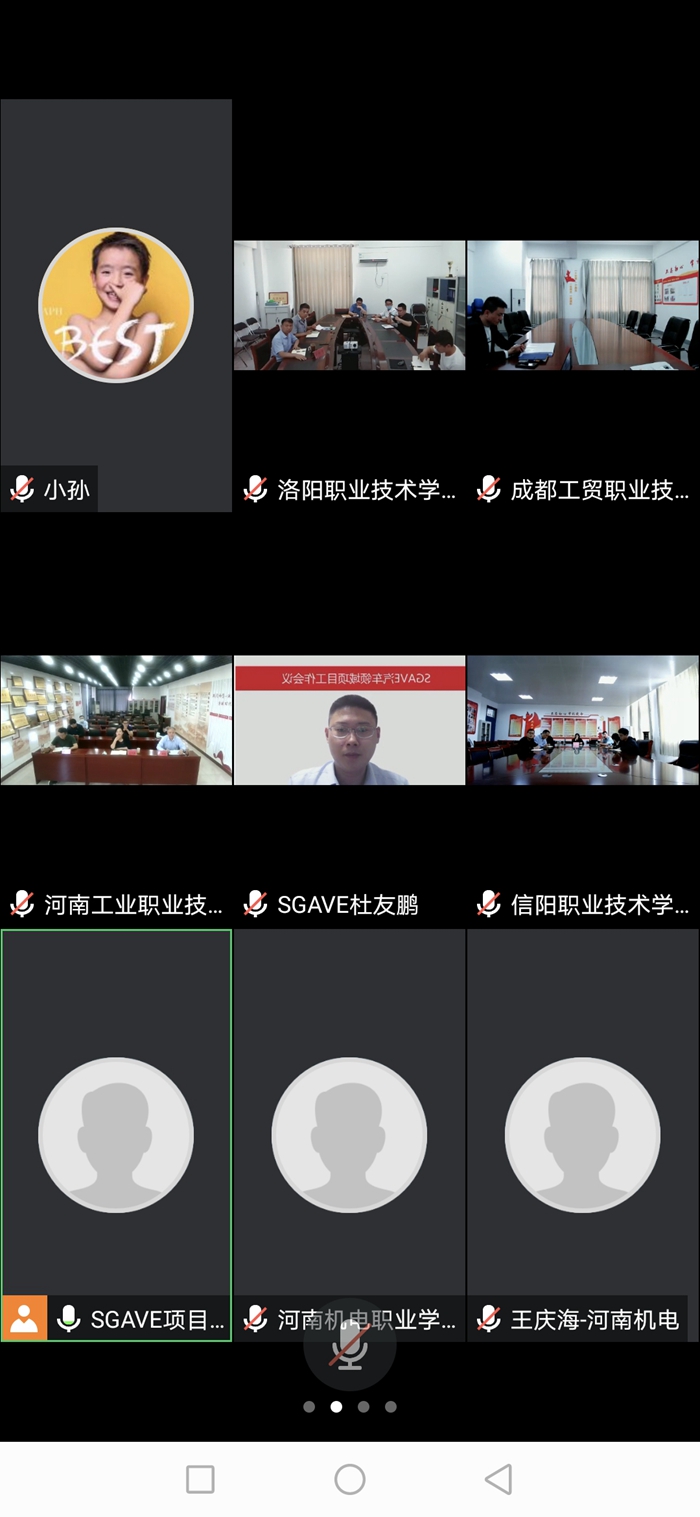700x1517 pixels.
Task: Select the 洛阳职业技术学 participant video
Action: coord(349,305)
